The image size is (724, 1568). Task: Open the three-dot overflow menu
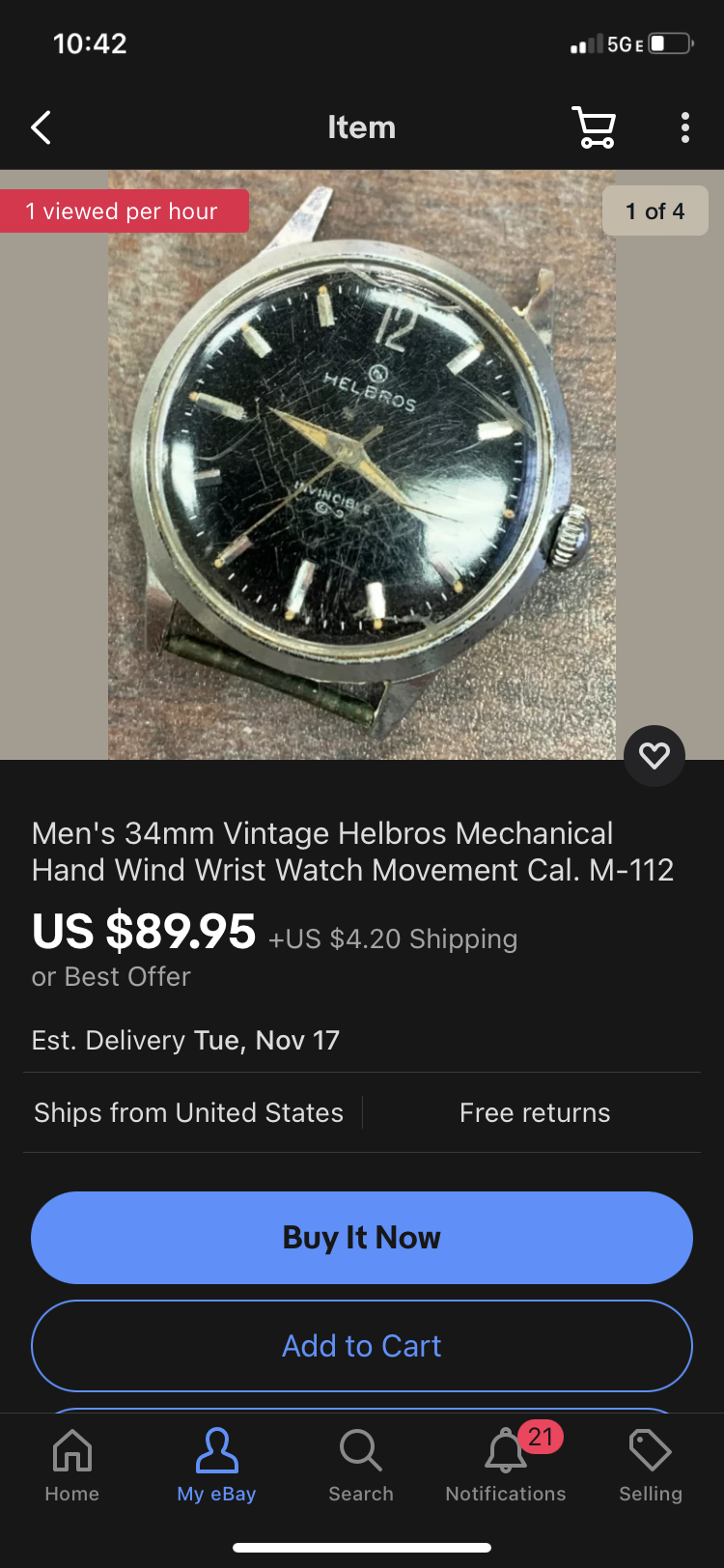684,127
